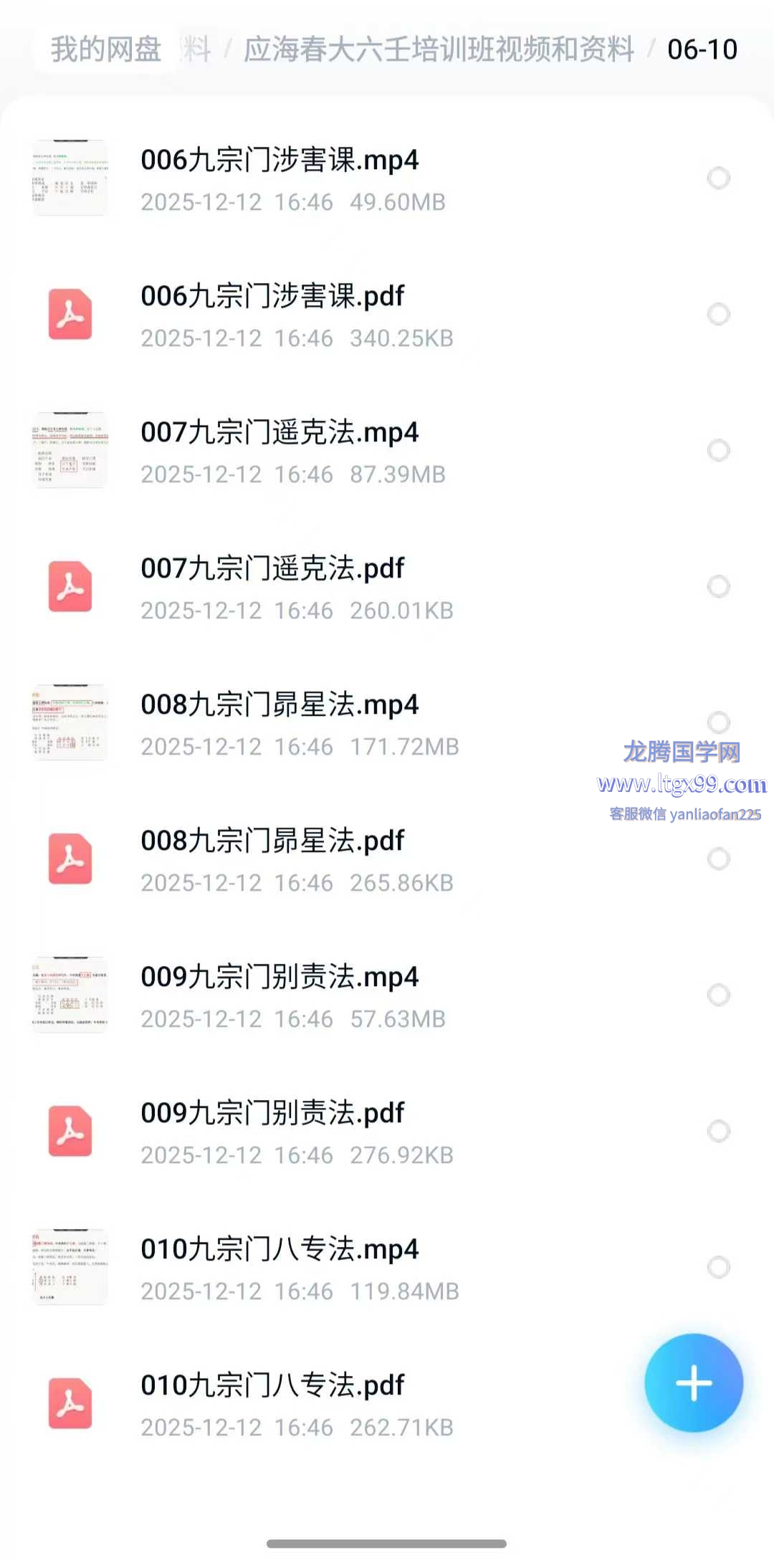774x1568 pixels.
Task: Open 010九宗门八专法.pdf document
Action: (x=272, y=1386)
